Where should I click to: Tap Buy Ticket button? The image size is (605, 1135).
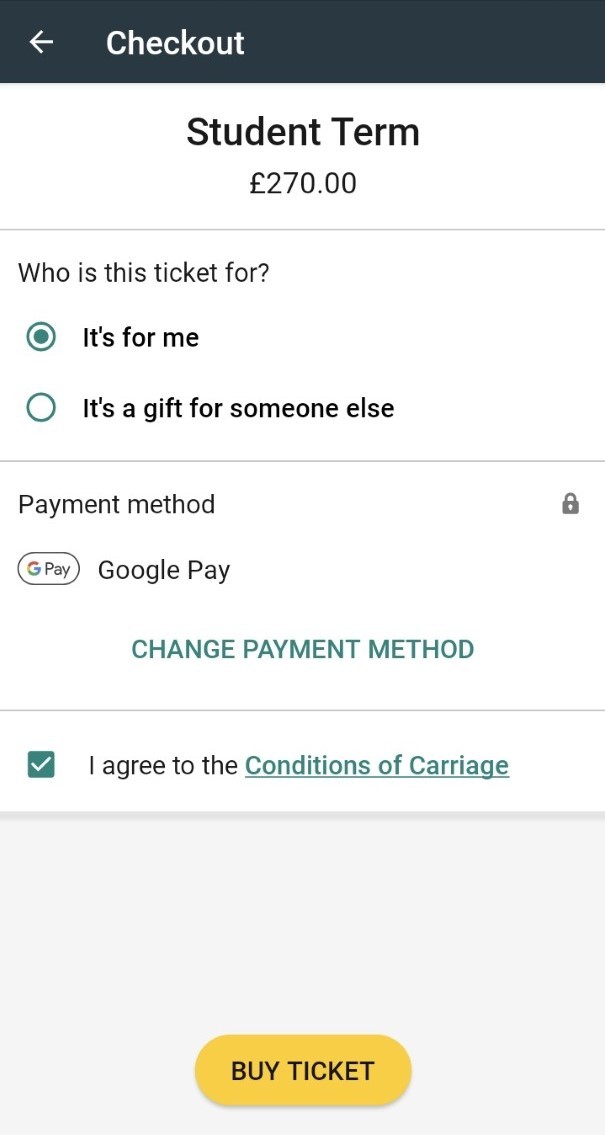coord(302,1071)
